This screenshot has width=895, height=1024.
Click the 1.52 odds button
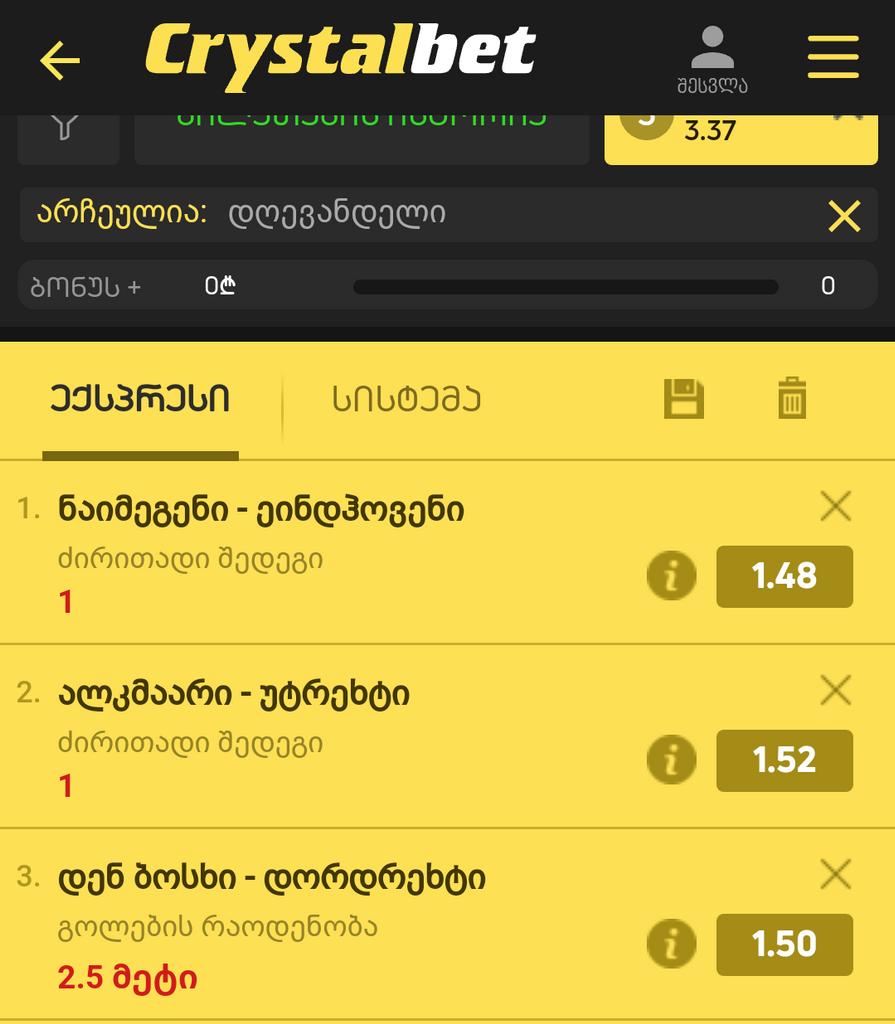[785, 761]
